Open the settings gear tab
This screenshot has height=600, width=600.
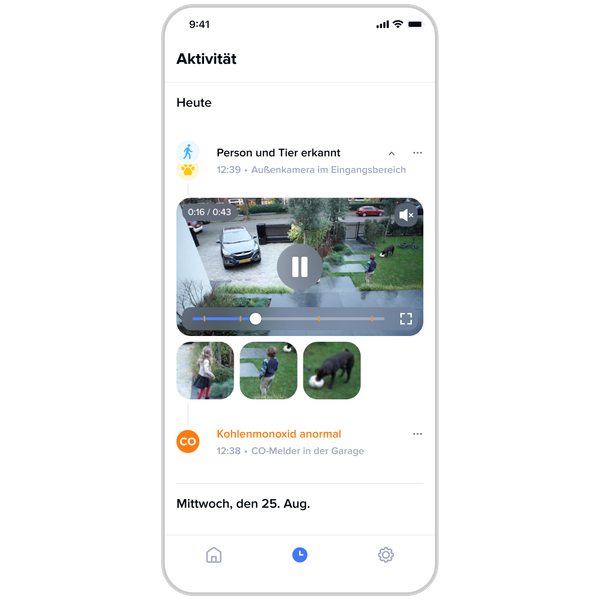386,555
